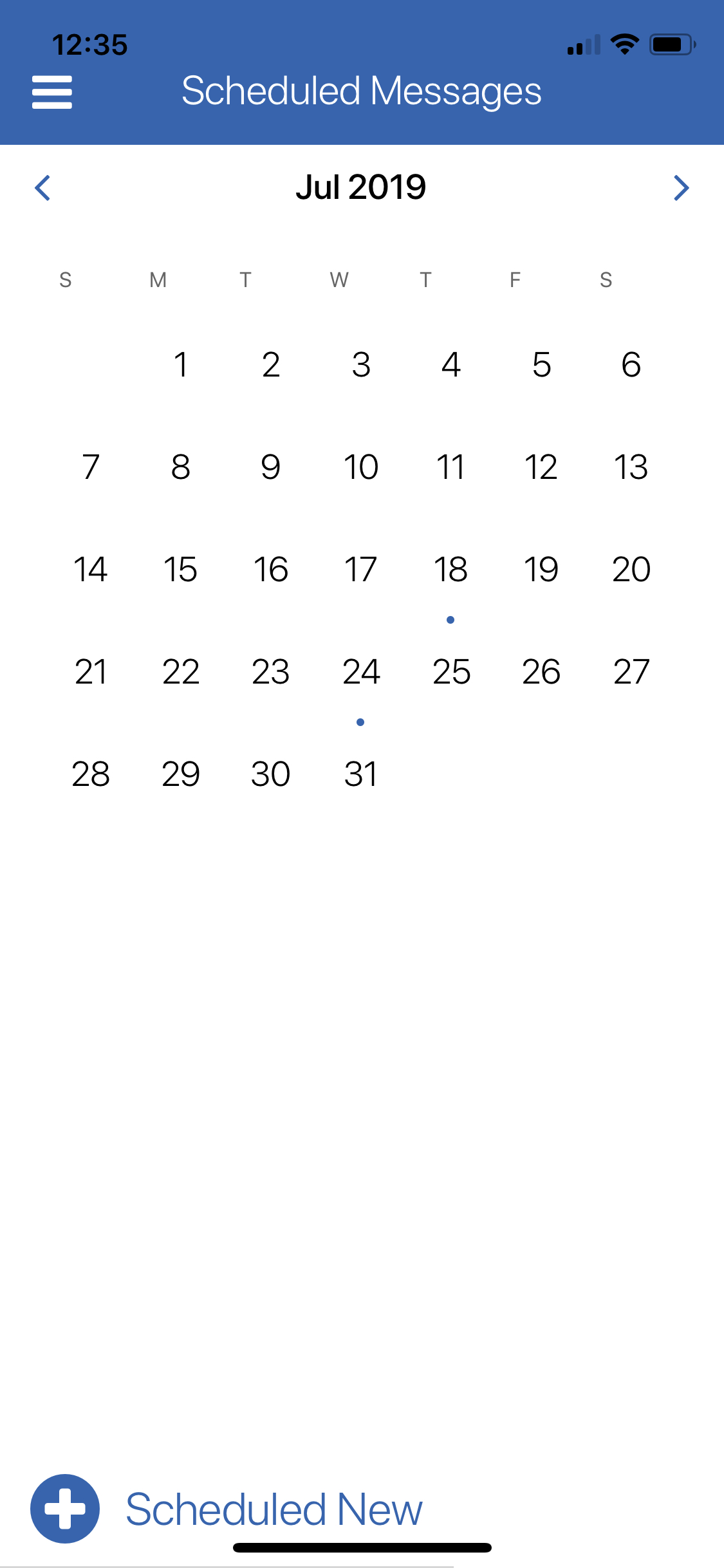This screenshot has width=724, height=1568.
Task: Select July 18 with scheduled message
Action: click(x=450, y=570)
